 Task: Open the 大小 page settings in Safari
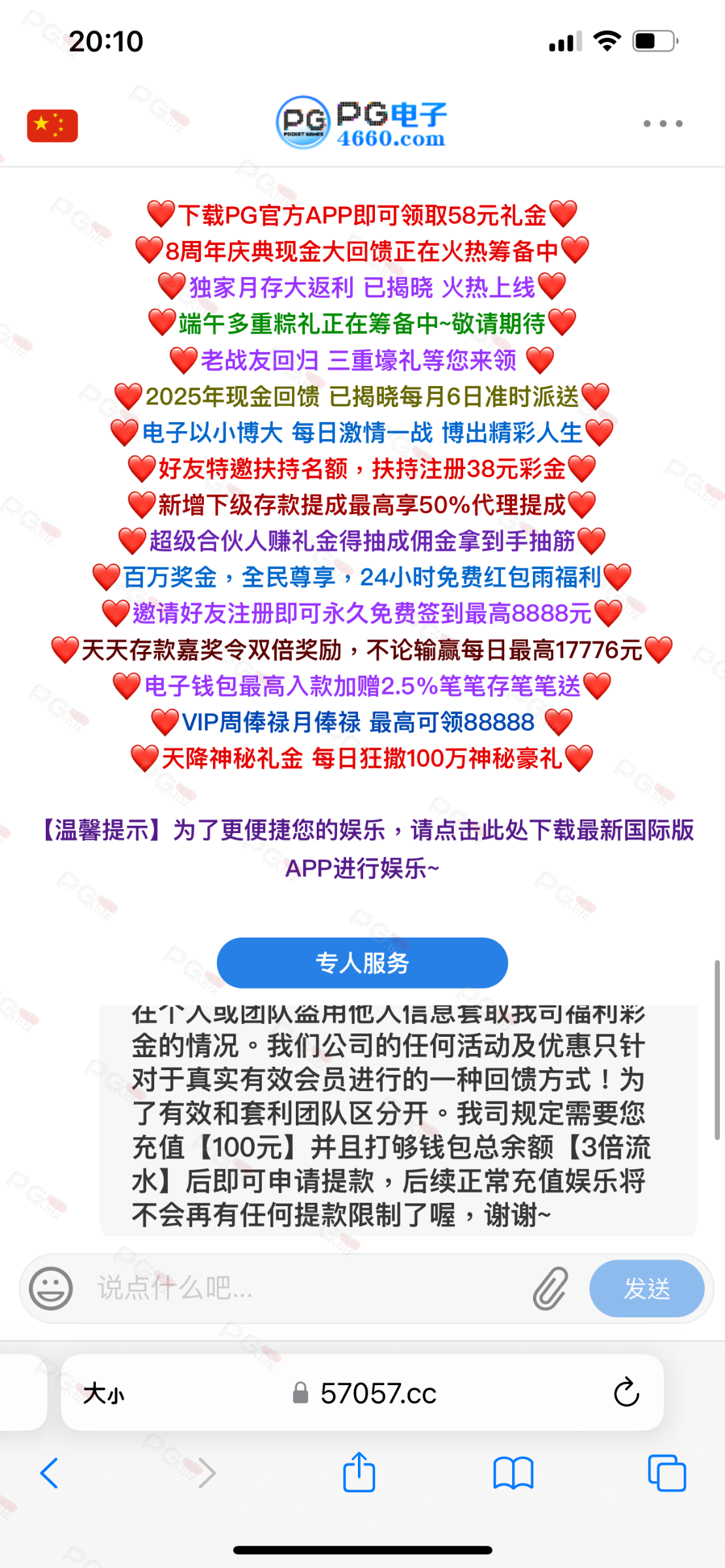(104, 1394)
